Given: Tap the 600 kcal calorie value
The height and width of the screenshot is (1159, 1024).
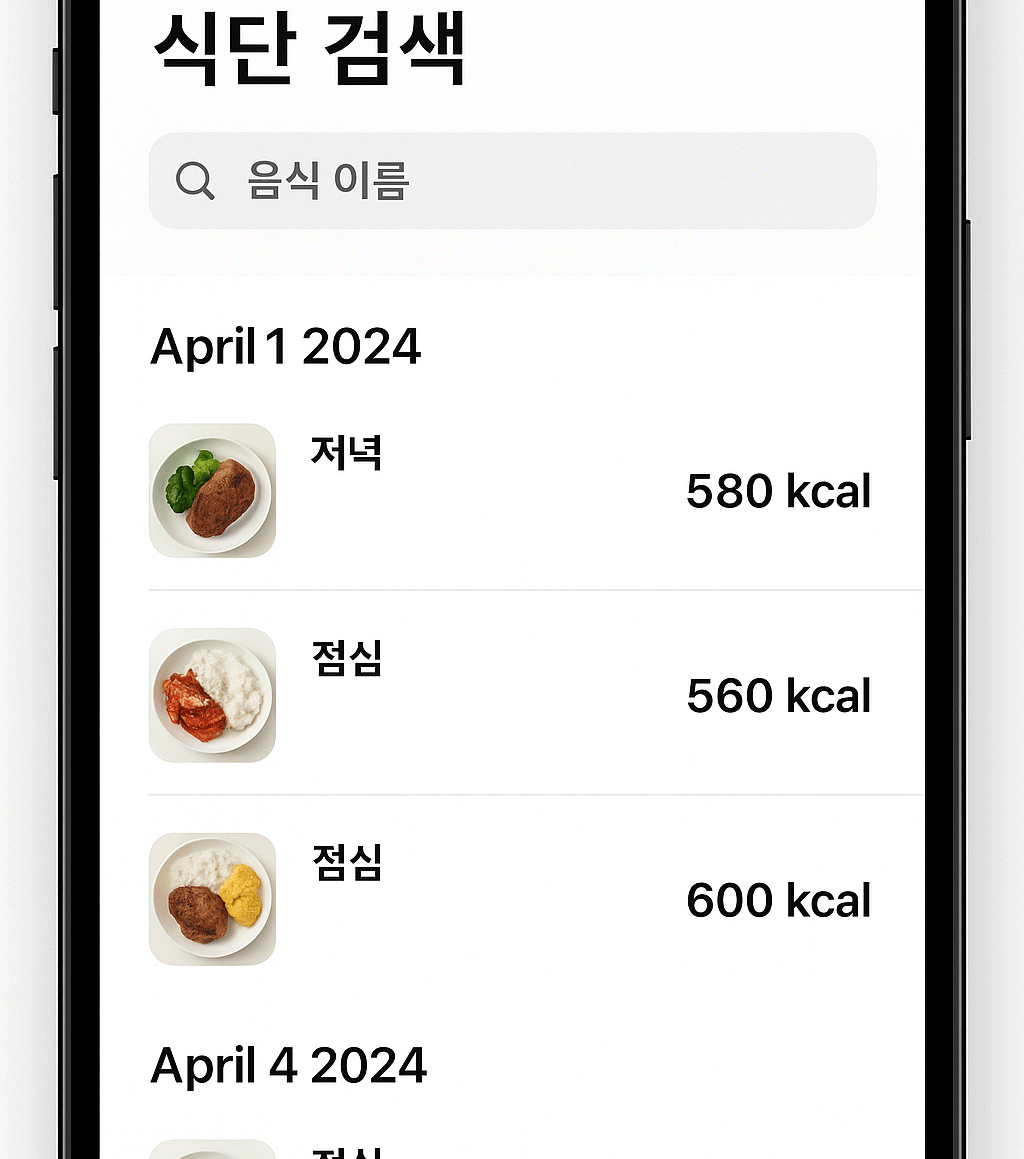Looking at the screenshot, I should pos(779,900).
